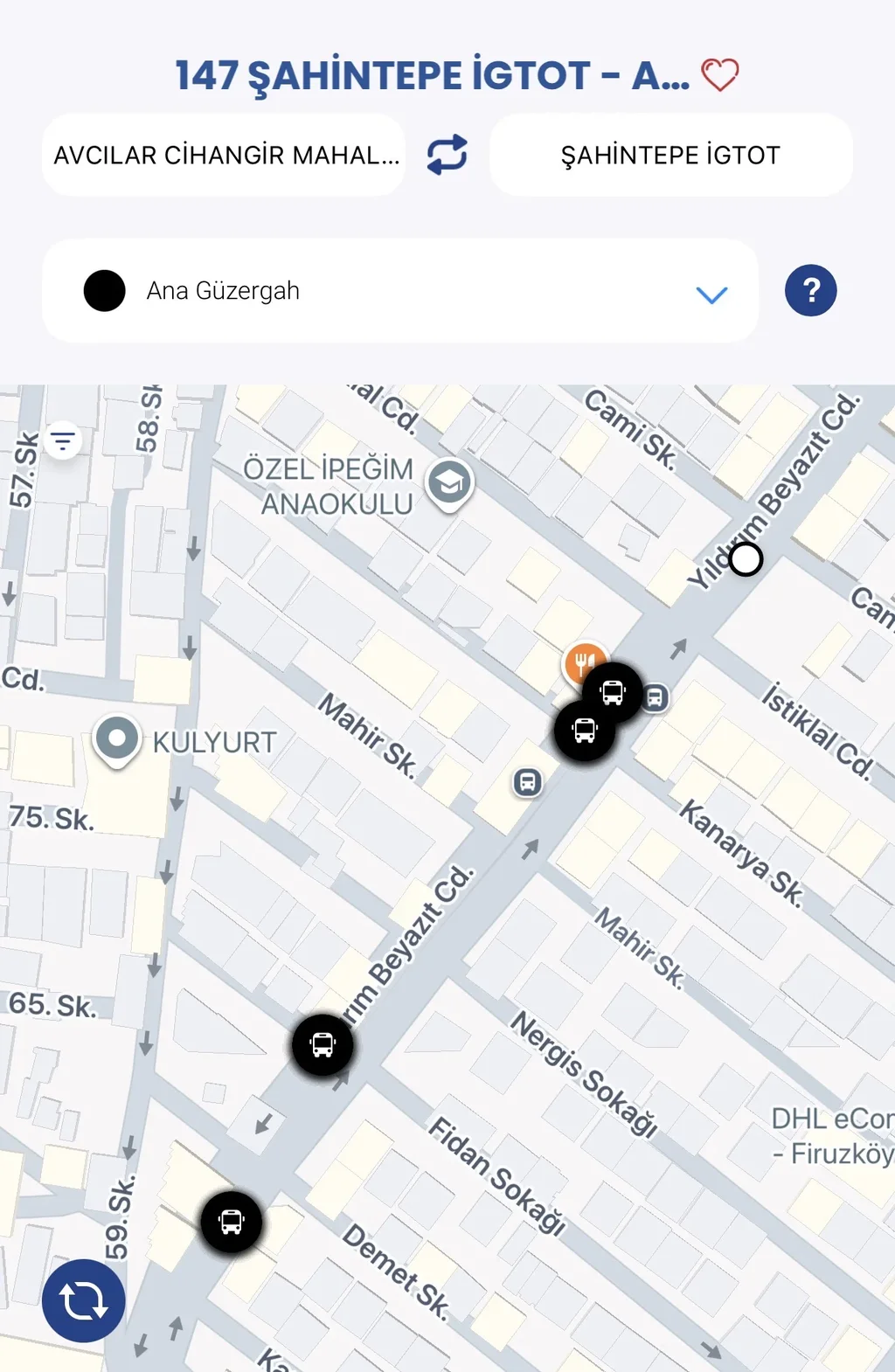Screen dimensions: 895x1372
Task: Select the bus stop marker near Mahir Sk.
Action: click(x=527, y=781)
